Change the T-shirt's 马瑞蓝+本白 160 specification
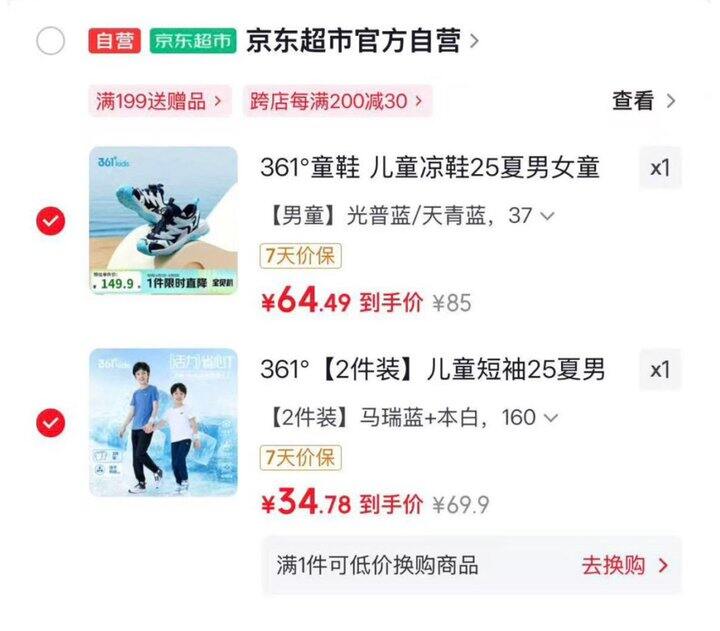Image resolution: width=720 pixels, height=631 pixels. click(412, 417)
